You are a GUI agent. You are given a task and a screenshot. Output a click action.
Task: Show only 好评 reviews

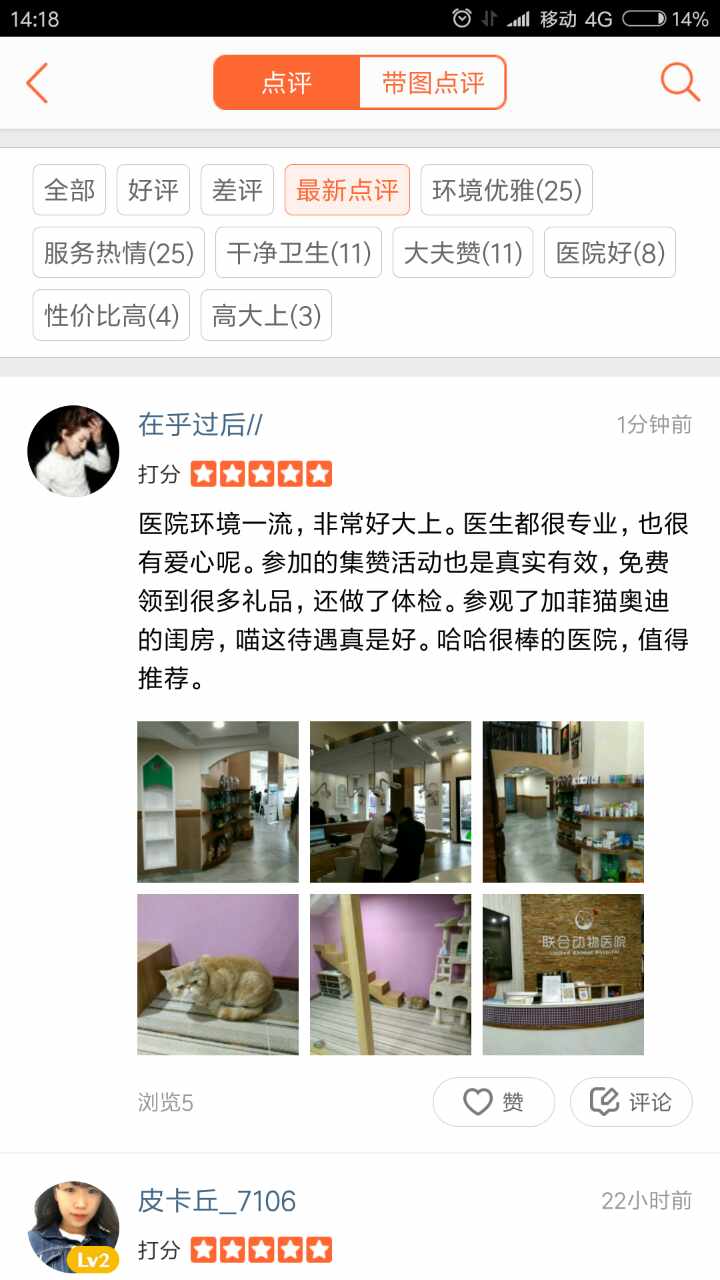[153, 190]
